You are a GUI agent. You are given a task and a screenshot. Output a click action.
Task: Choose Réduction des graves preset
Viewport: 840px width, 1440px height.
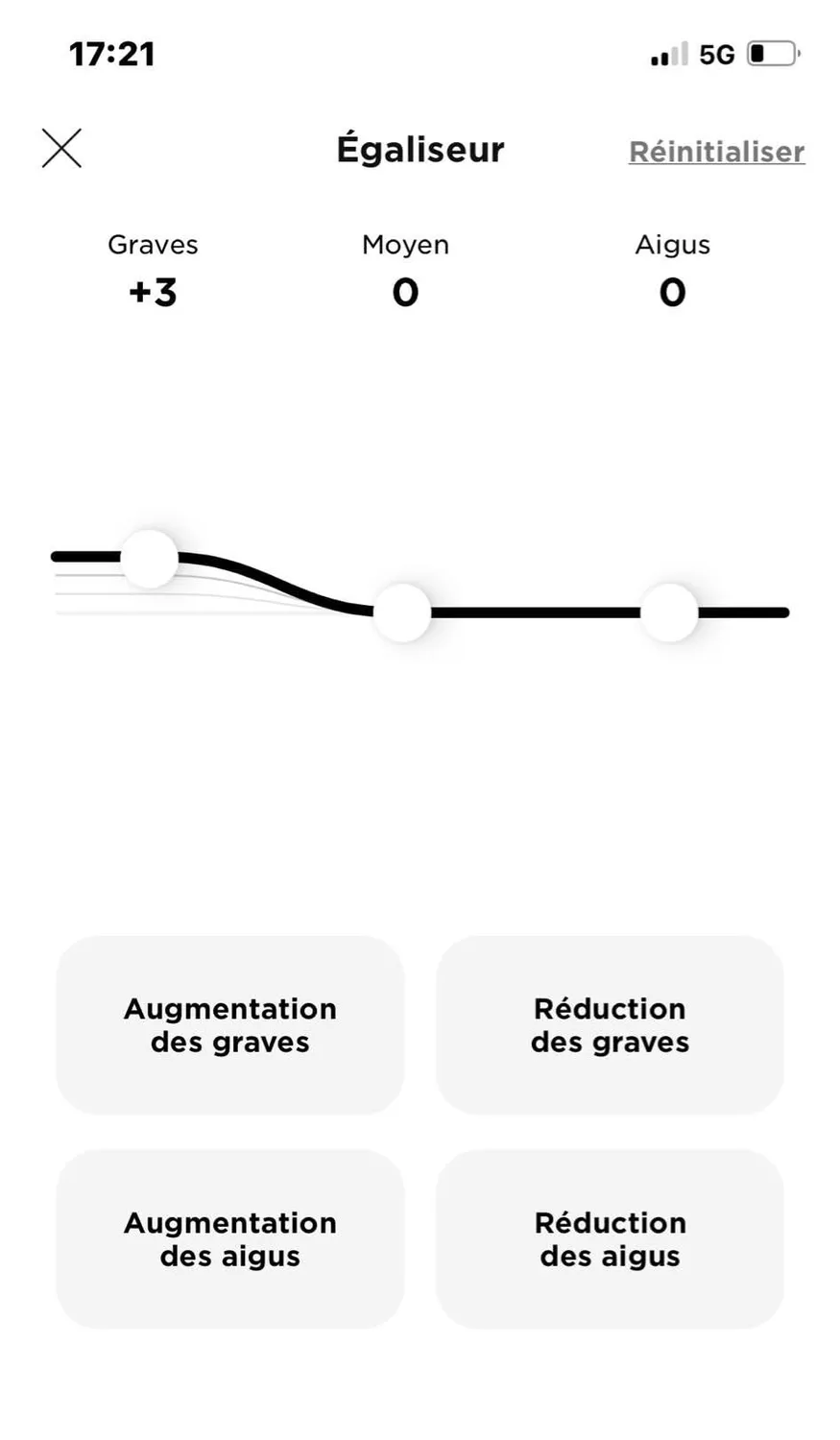coord(610,1025)
